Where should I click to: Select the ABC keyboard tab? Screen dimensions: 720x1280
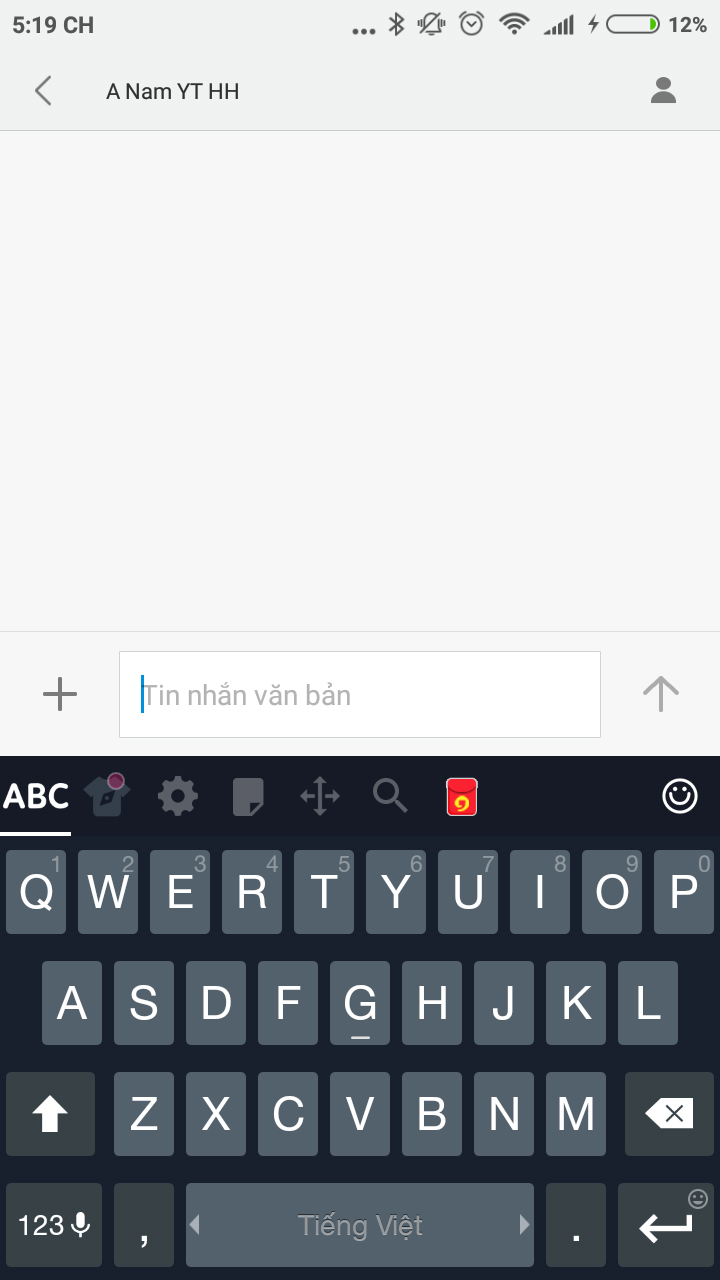point(36,797)
